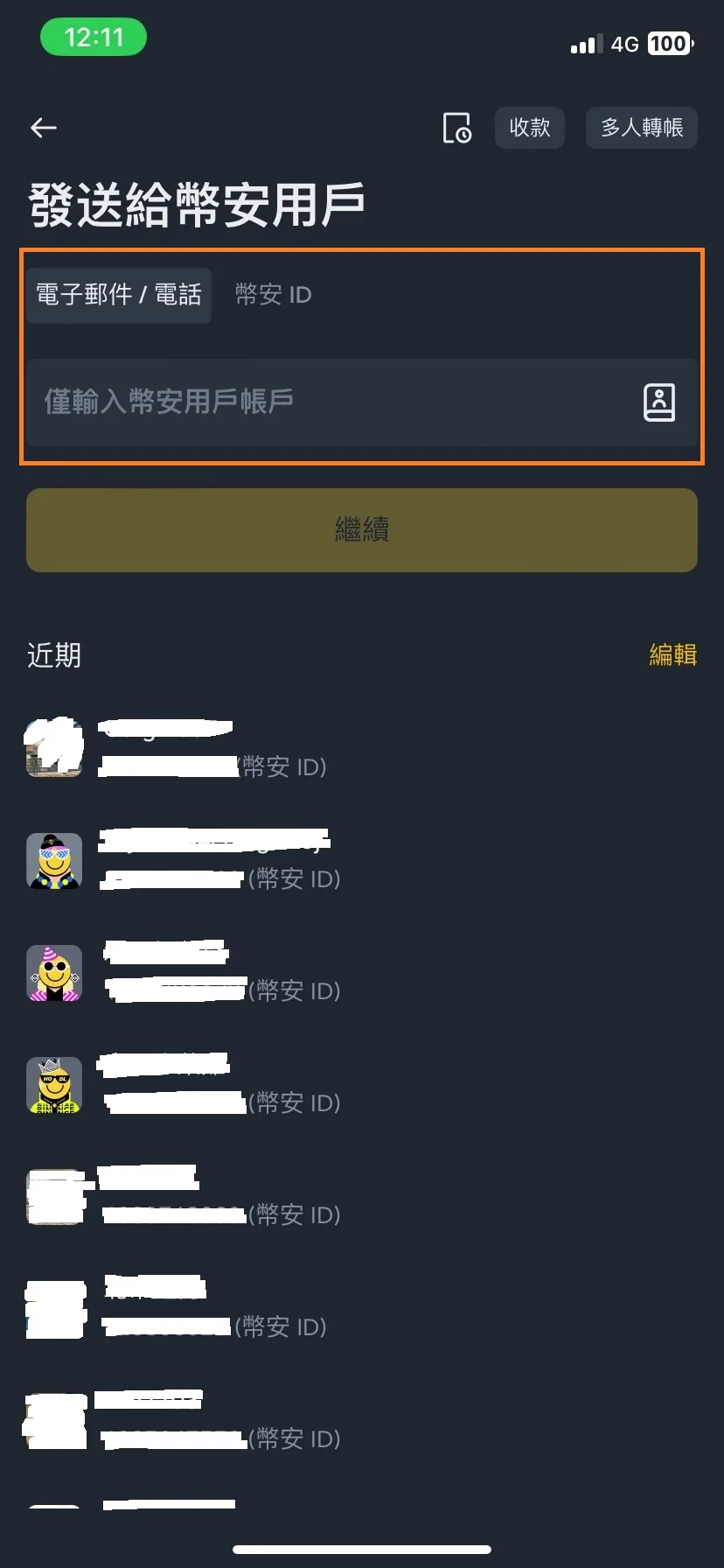Select the sunglasses emoji contact avatar
This screenshot has height=1568, width=724.
(53, 863)
